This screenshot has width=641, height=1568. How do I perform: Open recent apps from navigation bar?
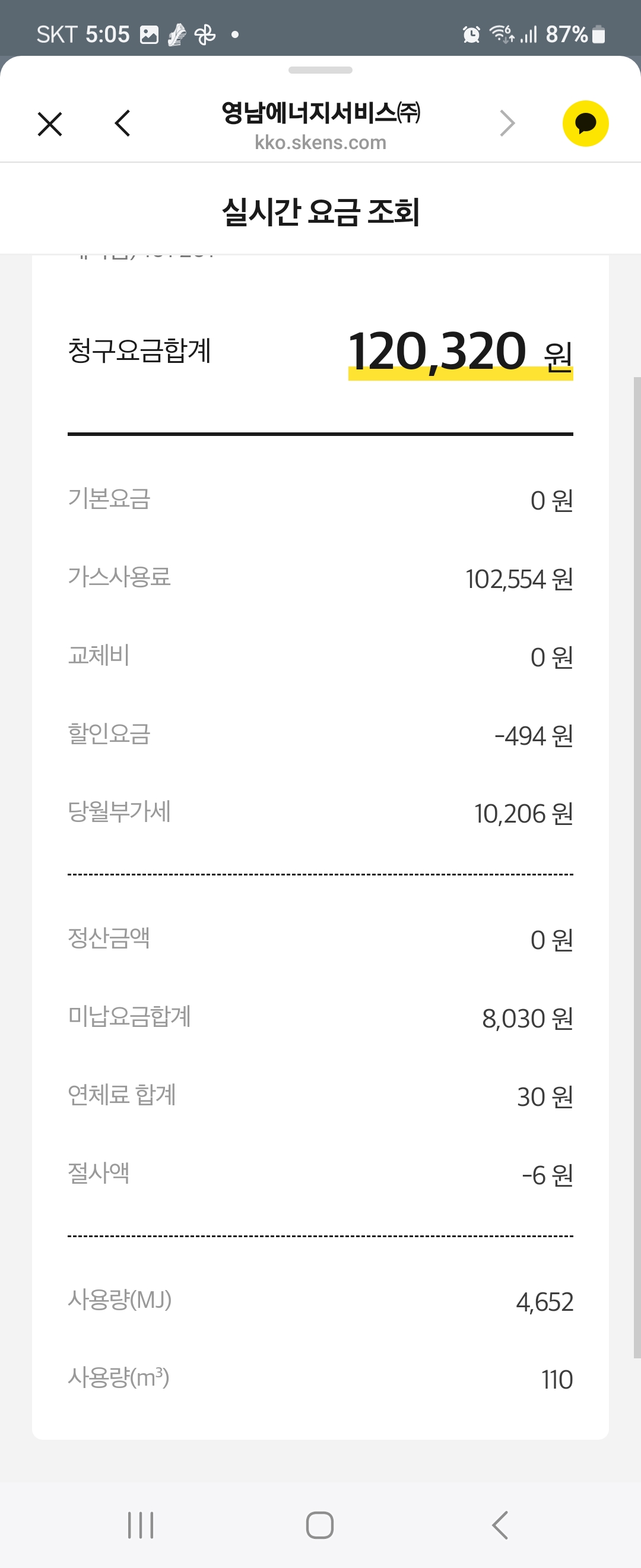(x=141, y=1525)
